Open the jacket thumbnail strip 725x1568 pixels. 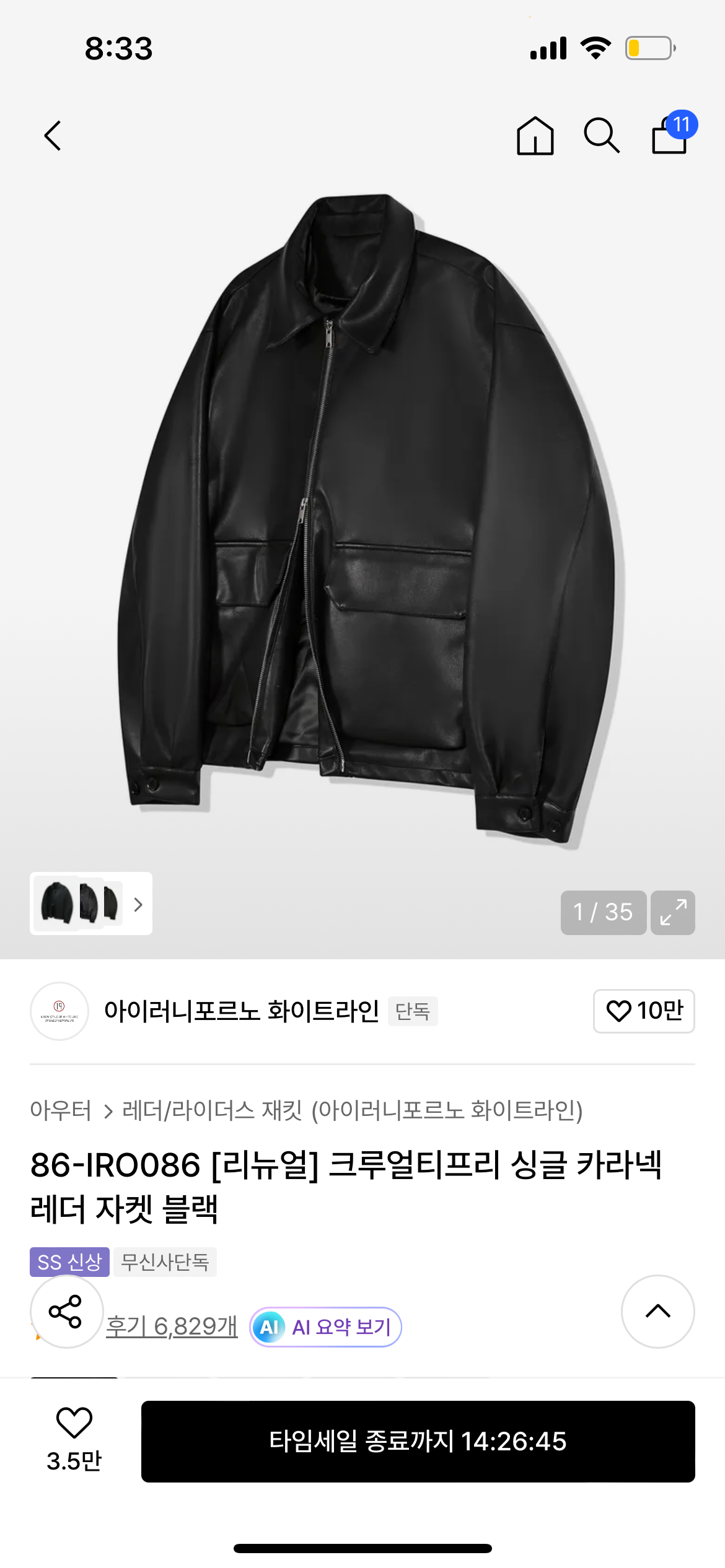[x=90, y=904]
